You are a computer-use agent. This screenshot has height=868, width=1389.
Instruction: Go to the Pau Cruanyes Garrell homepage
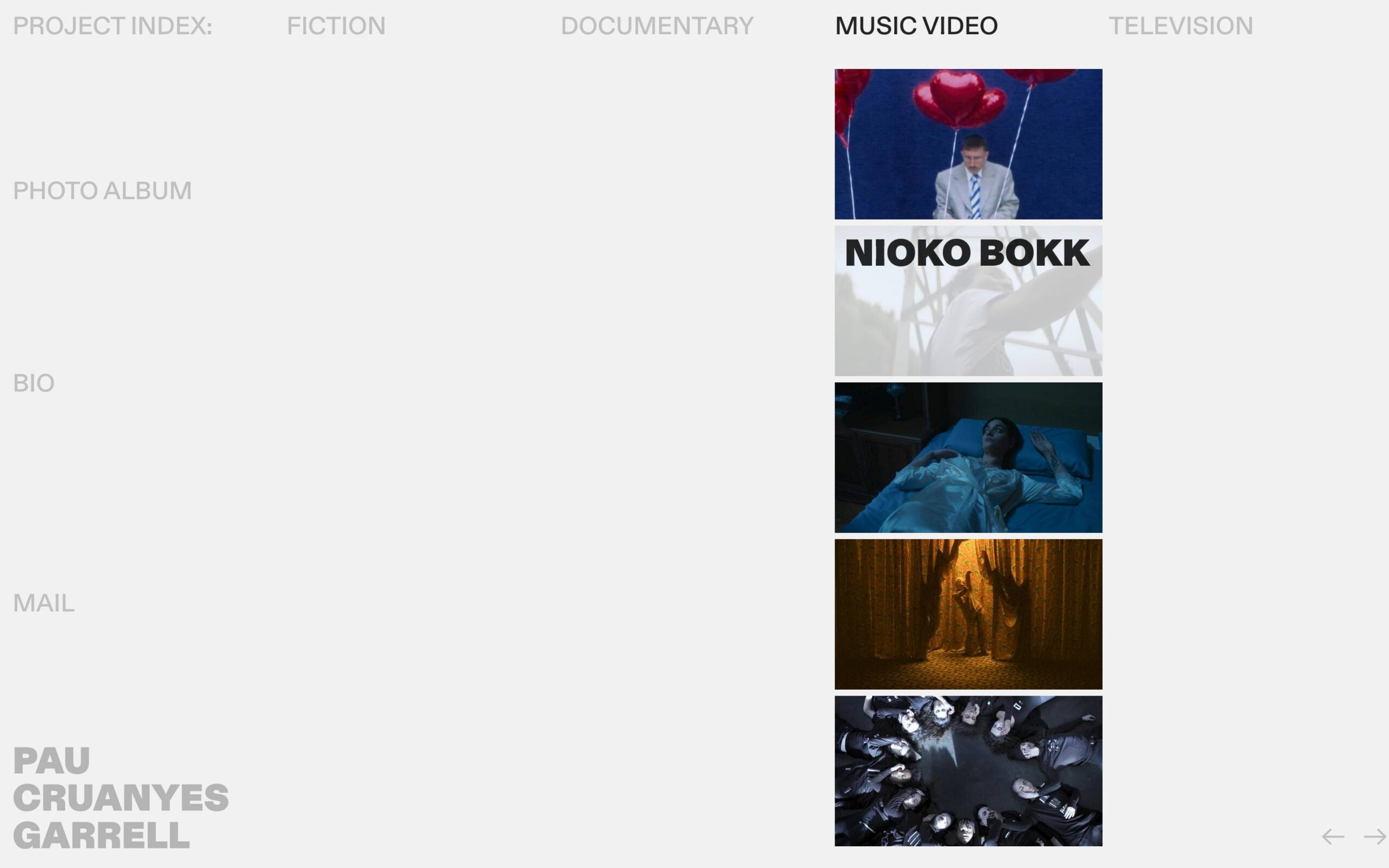point(120,798)
